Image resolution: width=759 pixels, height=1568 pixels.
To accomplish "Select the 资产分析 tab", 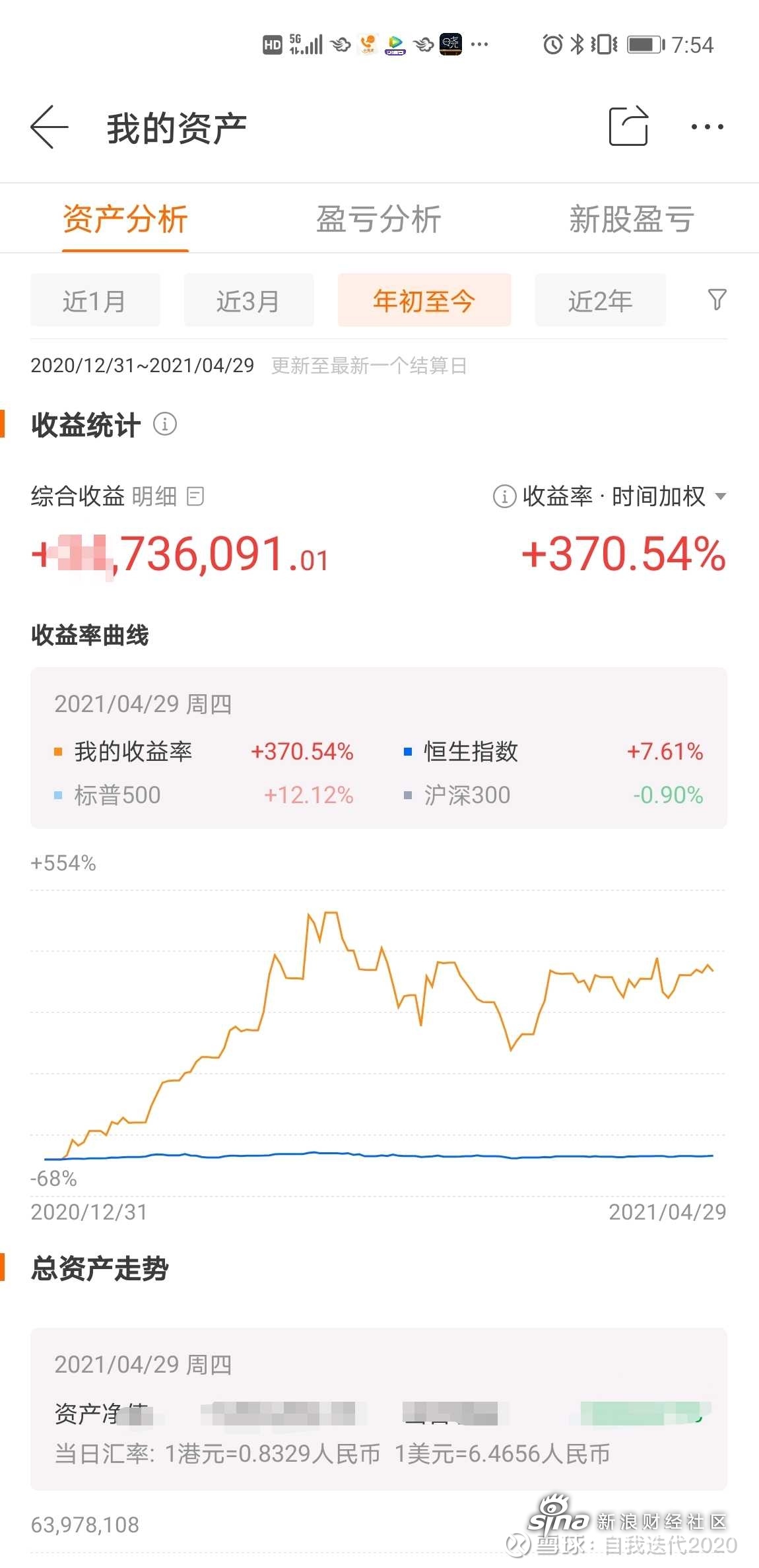I will [x=125, y=219].
